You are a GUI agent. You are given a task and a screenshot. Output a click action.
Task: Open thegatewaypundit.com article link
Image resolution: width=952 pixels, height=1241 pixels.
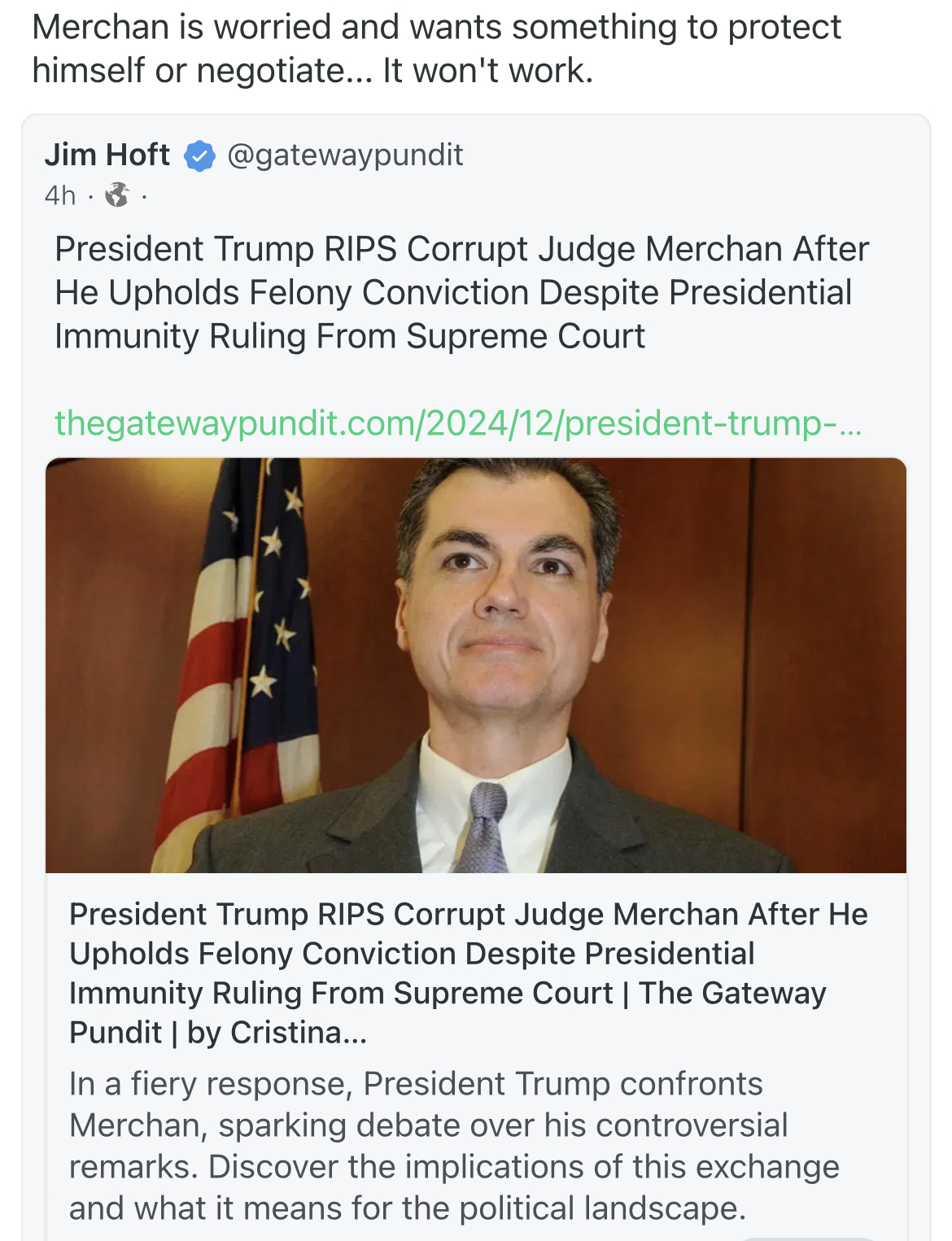457,423
